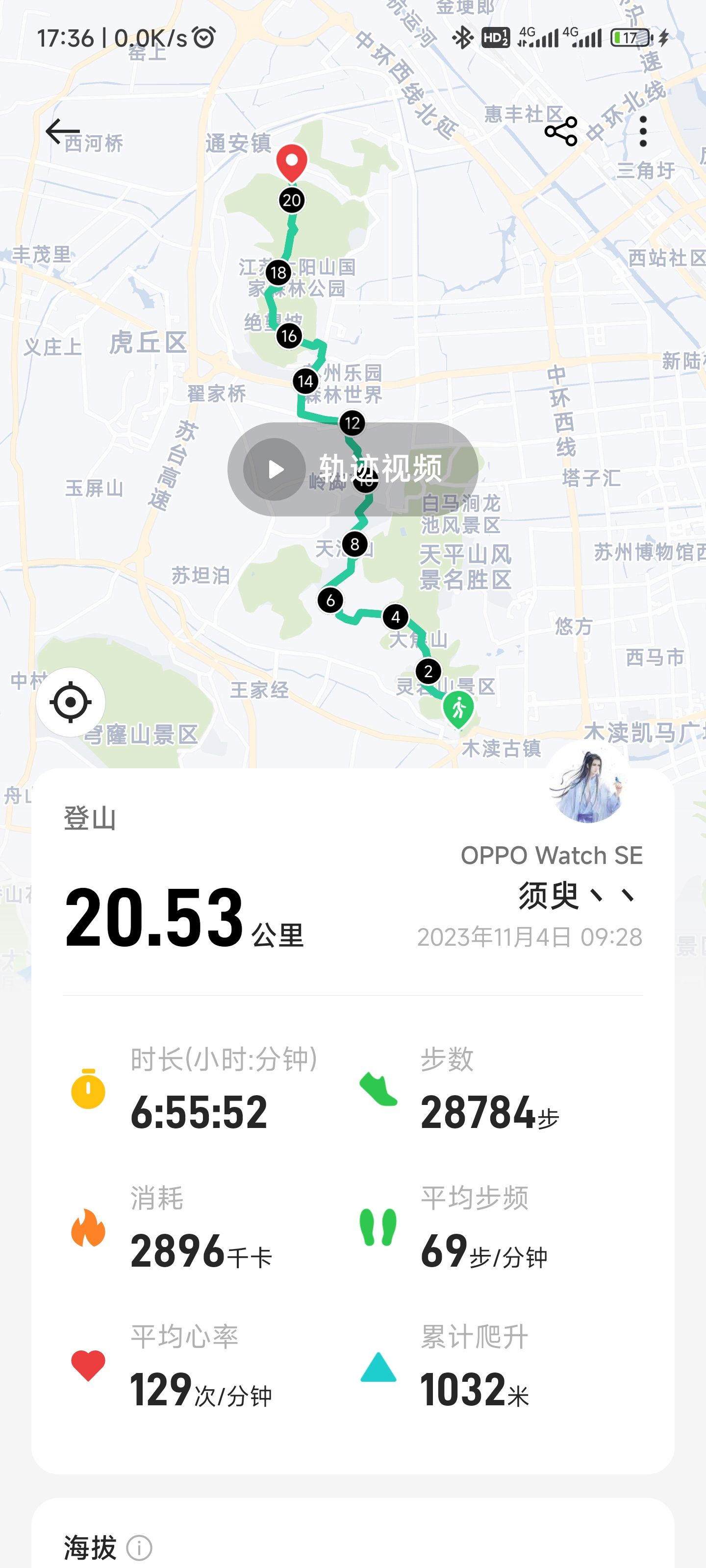Recenter the map with the locate button

click(71, 702)
